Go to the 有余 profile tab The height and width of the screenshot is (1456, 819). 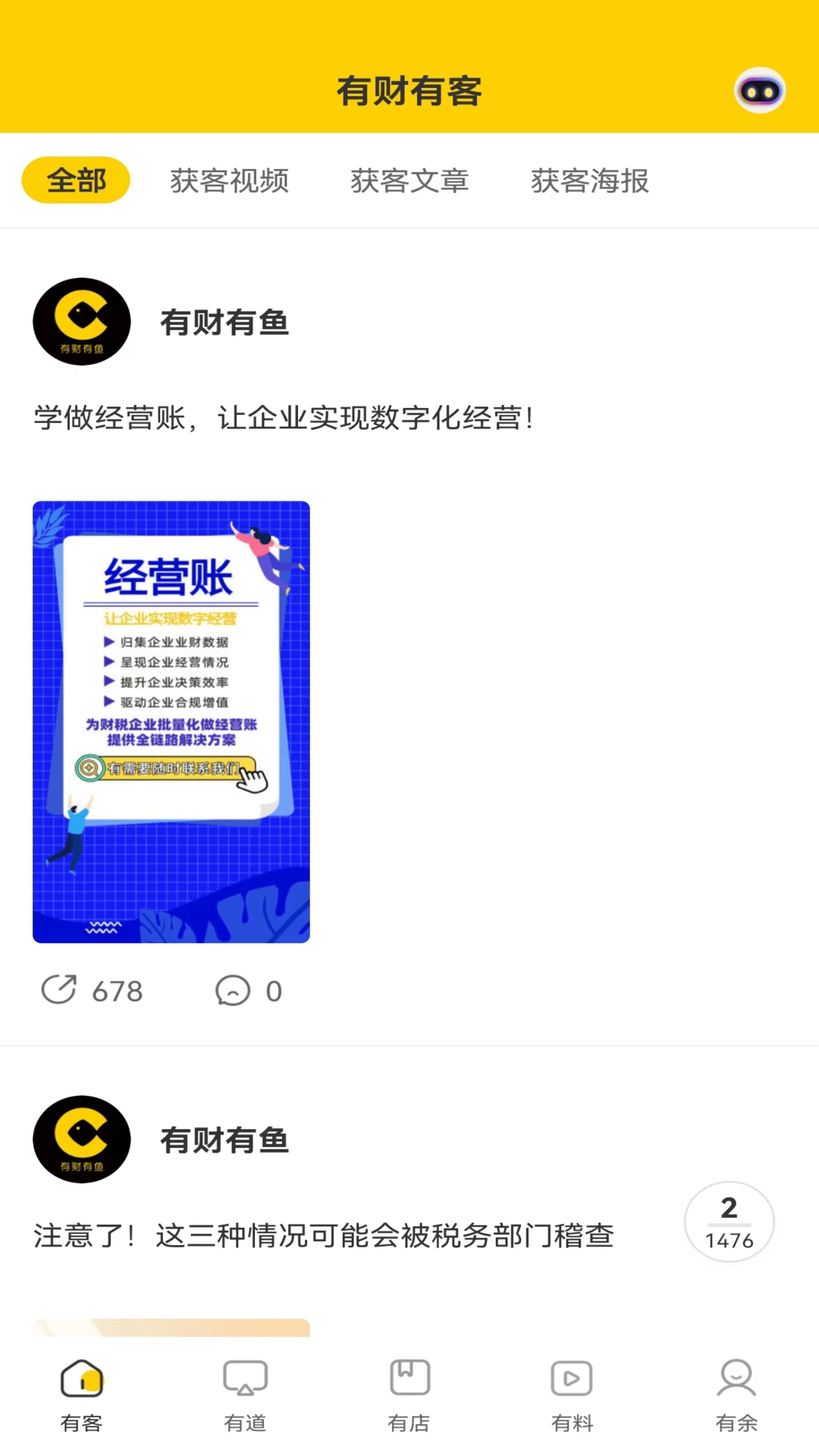point(736,1394)
